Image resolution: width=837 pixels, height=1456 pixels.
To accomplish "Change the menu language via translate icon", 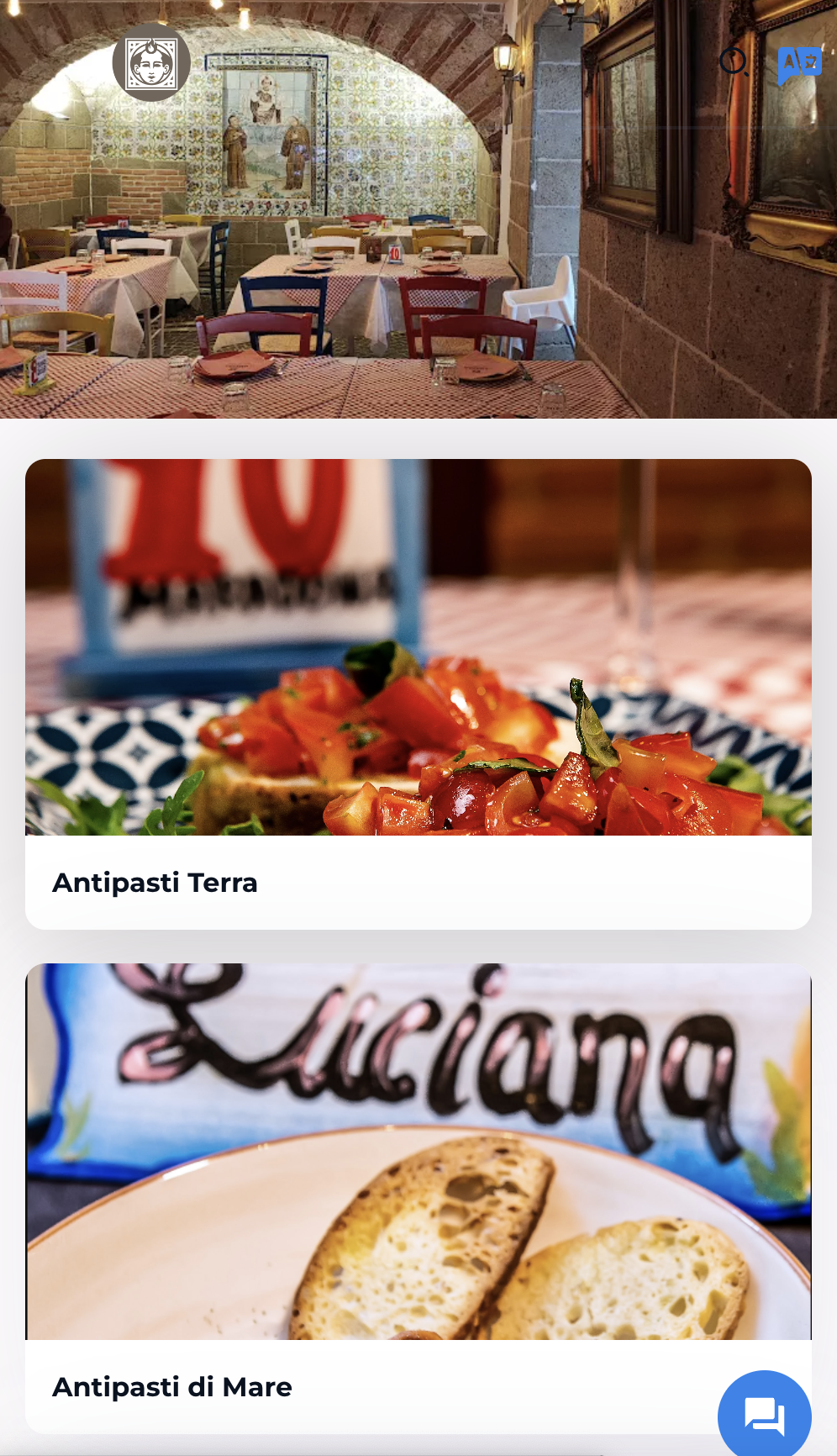I will click(799, 64).
